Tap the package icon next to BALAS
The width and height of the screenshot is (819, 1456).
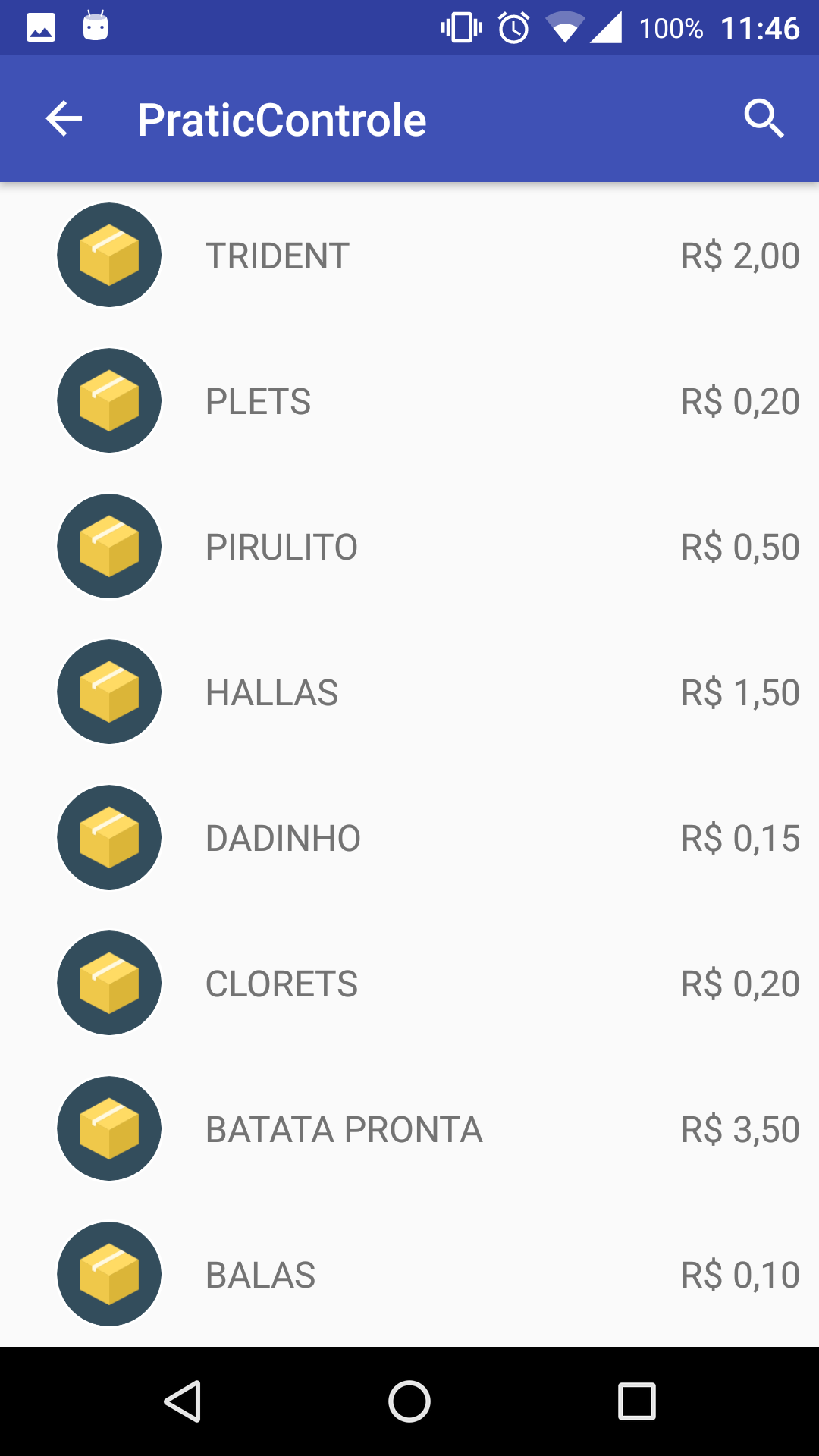point(108,1274)
